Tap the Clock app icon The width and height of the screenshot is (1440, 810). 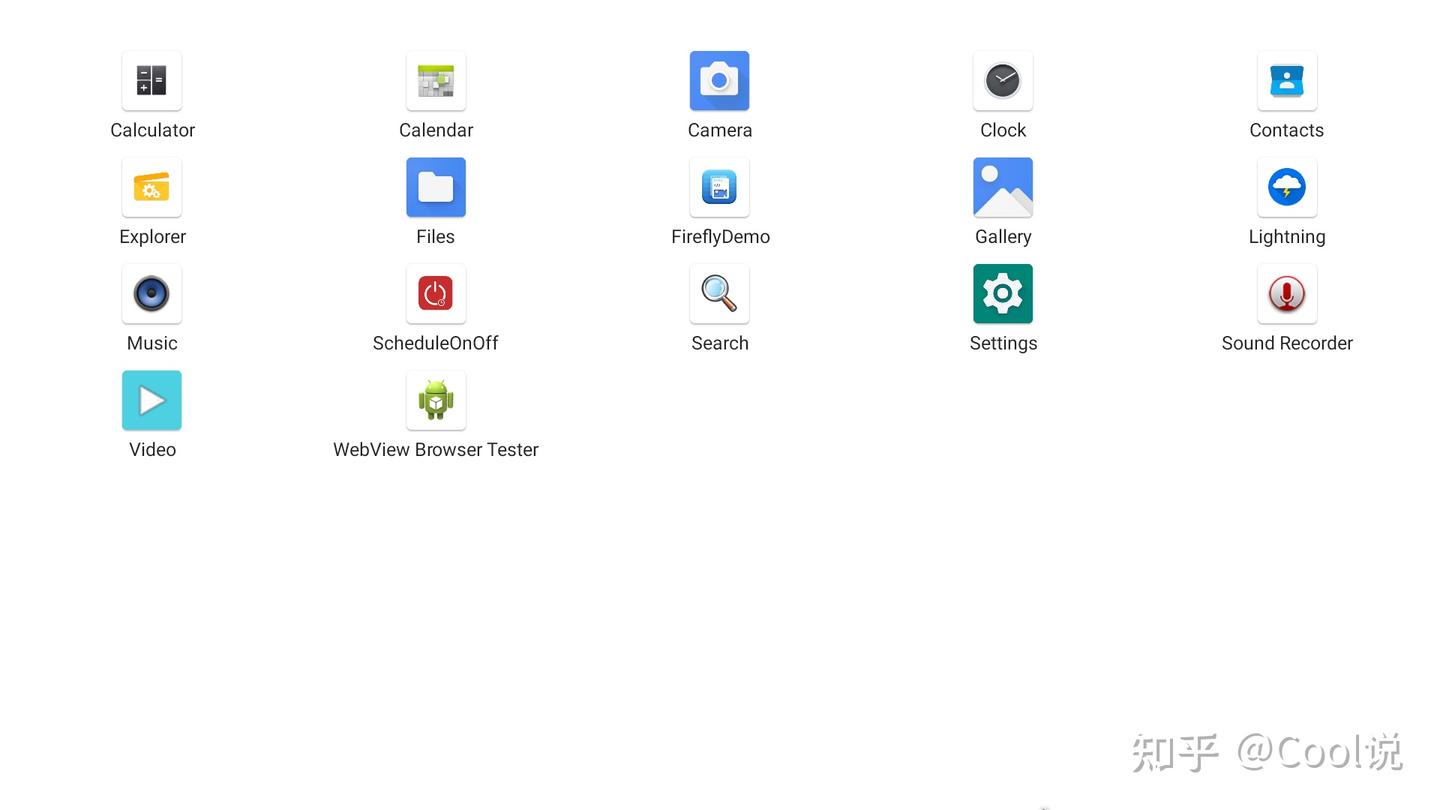click(1003, 81)
